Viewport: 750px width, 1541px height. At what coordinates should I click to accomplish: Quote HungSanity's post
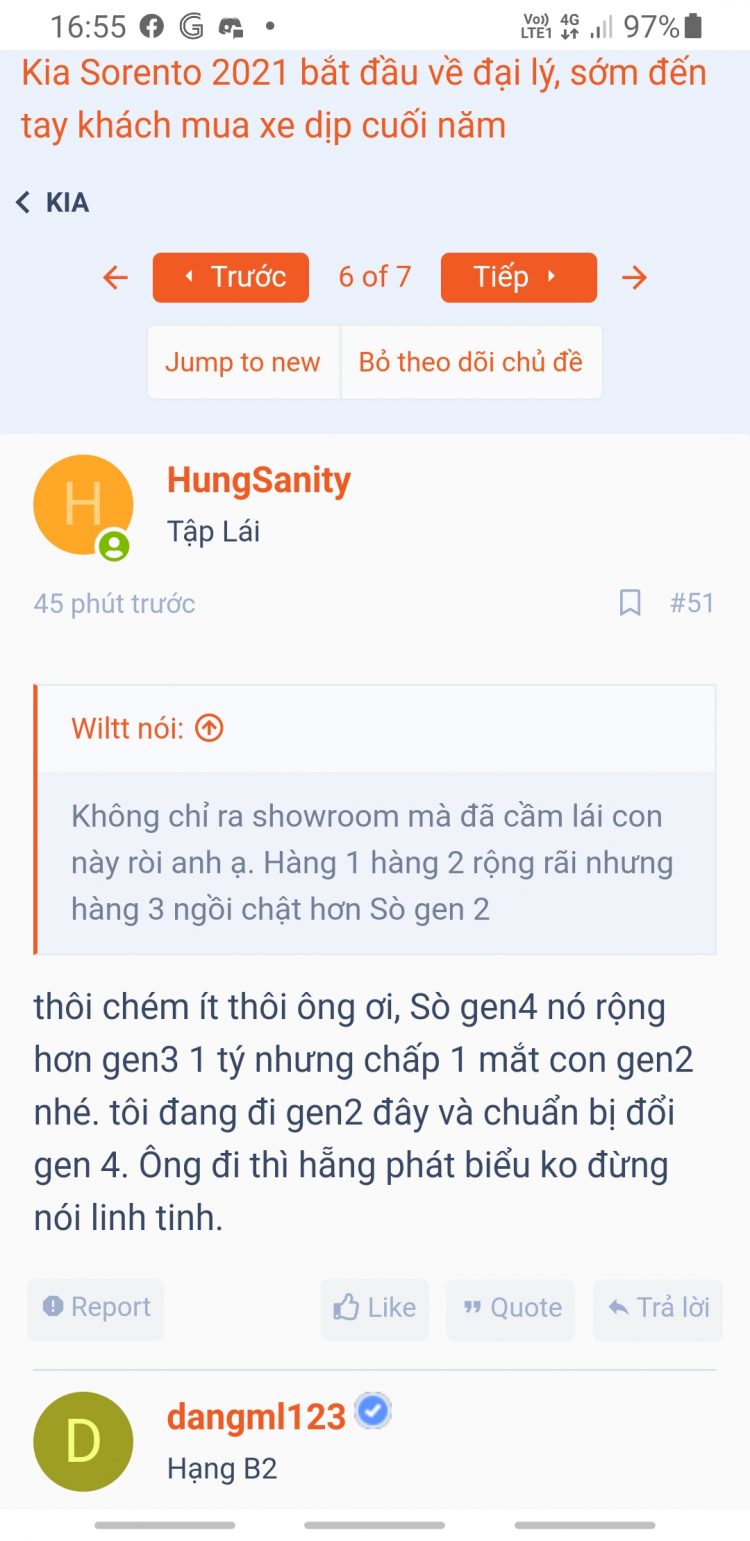click(511, 1307)
